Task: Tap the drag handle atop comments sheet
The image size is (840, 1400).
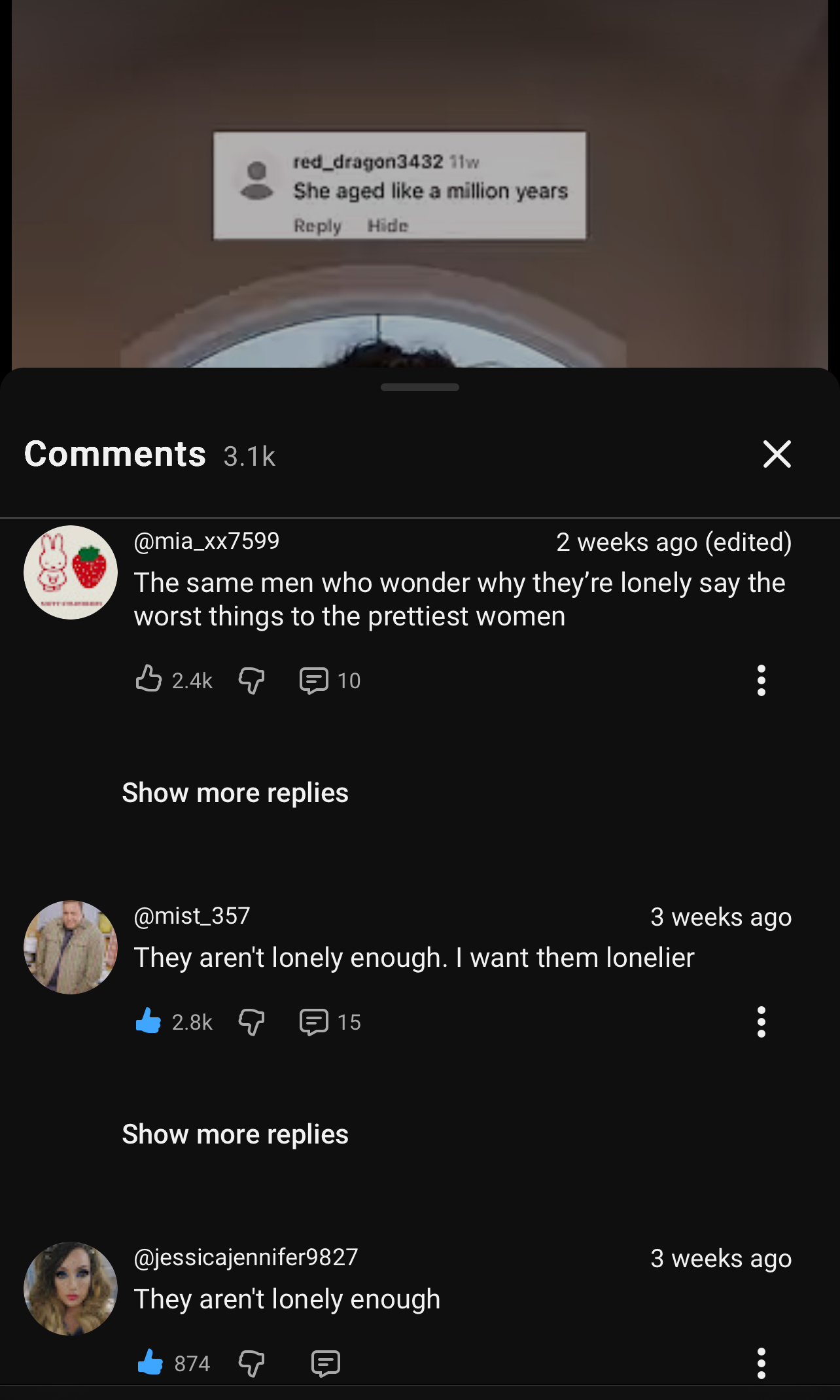Action: (420, 387)
